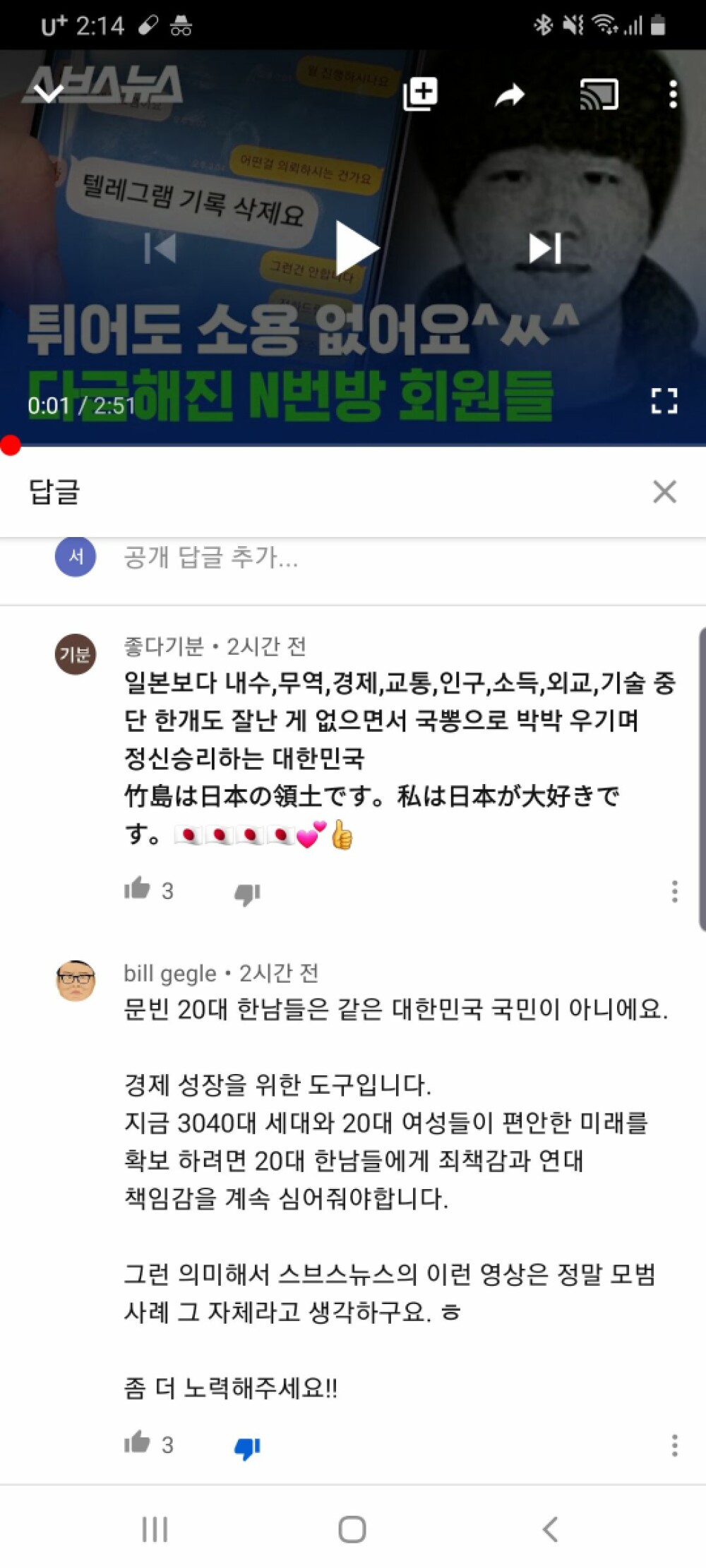The image size is (706, 1568).
Task: Return to the home screen
Action: coord(352,1529)
